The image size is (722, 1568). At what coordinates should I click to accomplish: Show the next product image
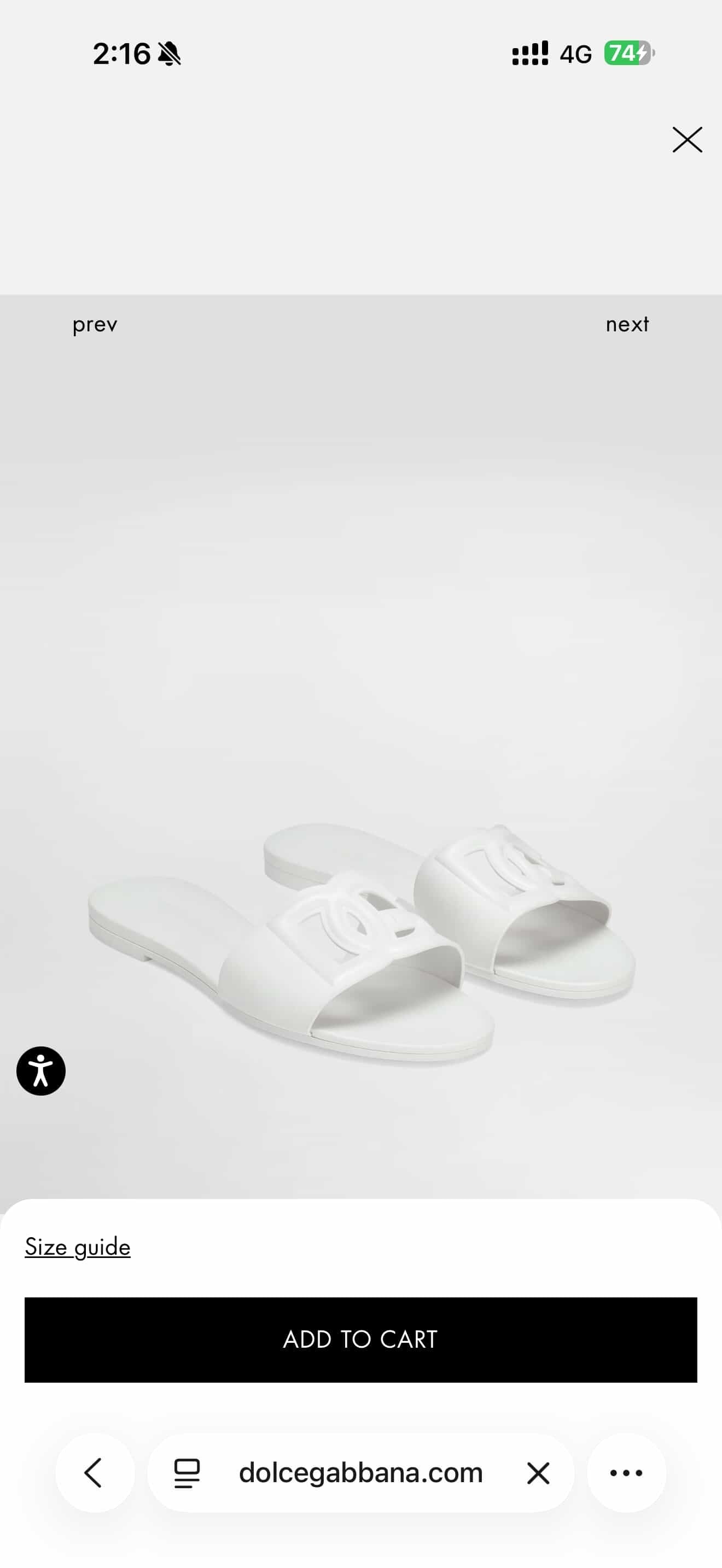click(626, 324)
